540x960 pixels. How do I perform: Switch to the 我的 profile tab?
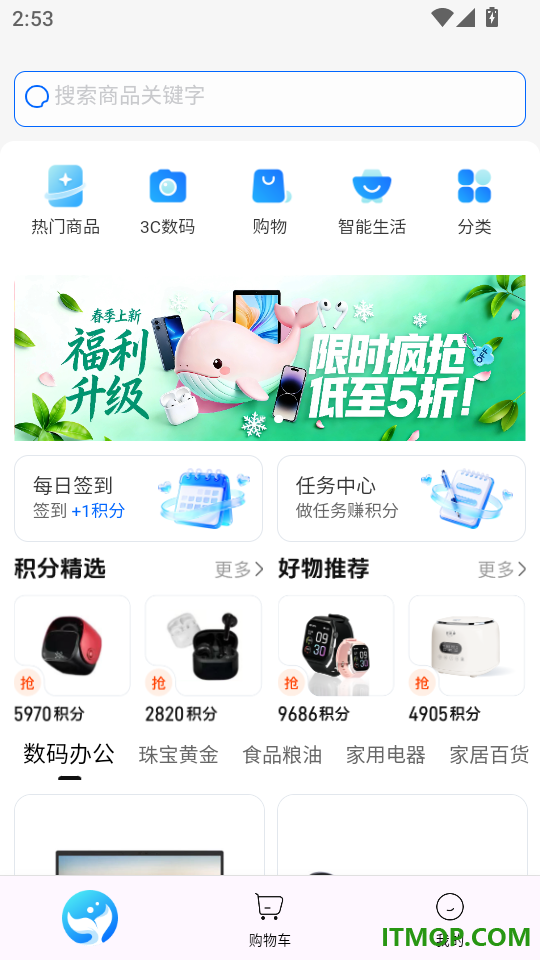450,919
